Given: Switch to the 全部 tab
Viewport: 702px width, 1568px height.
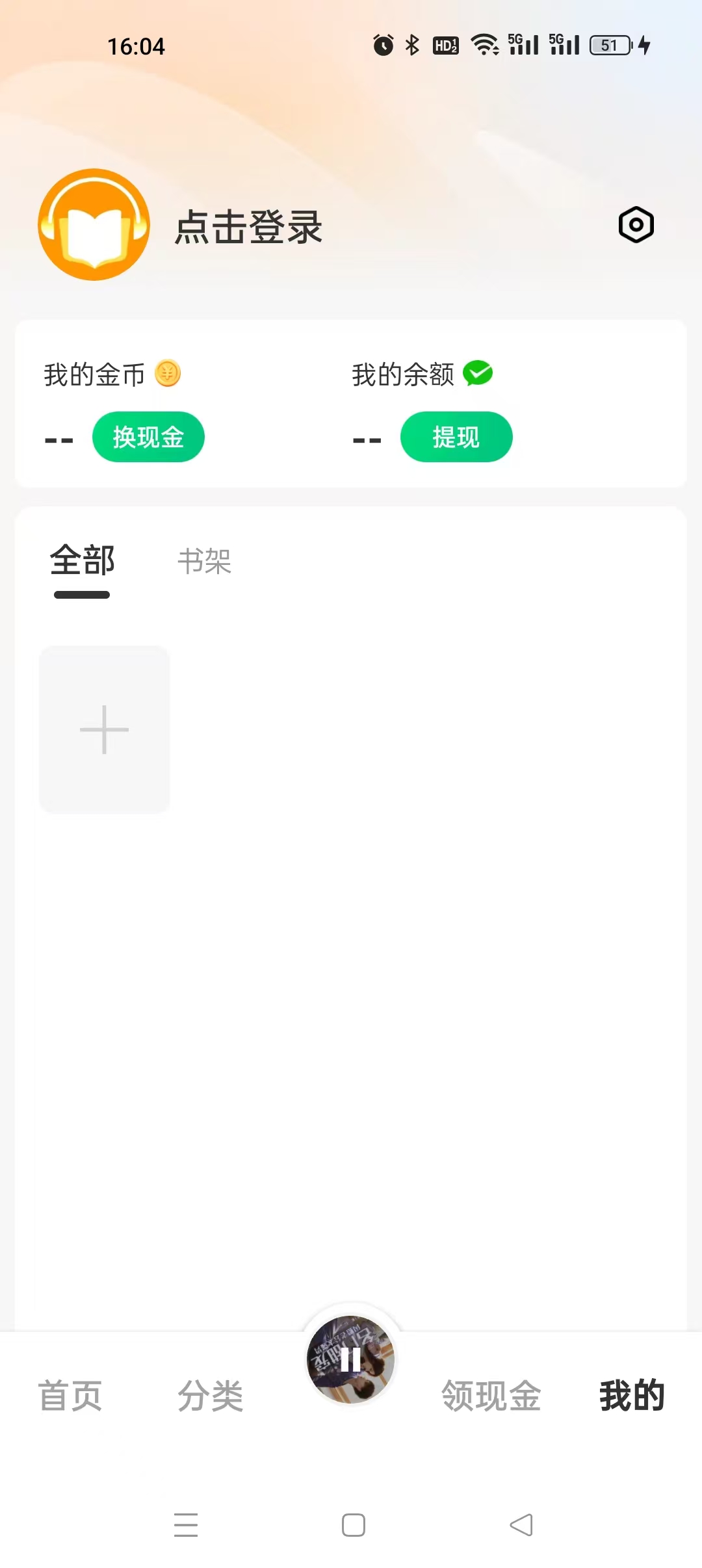Looking at the screenshot, I should pos(82,560).
